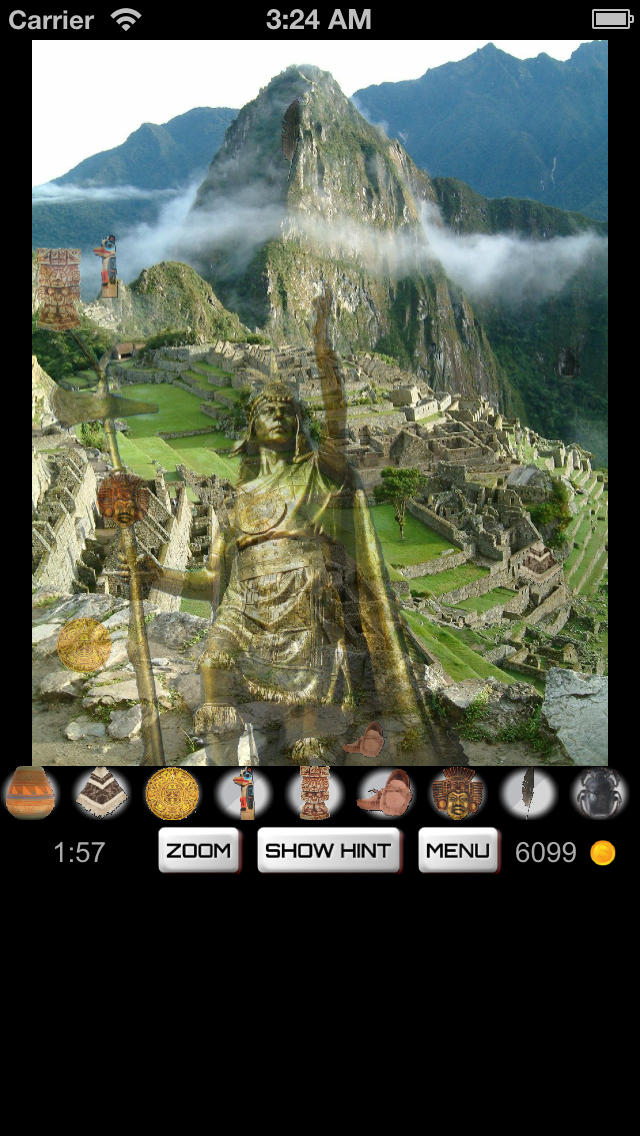Select the golden Aztec calendar in tray
This screenshot has width=640, height=1136.
[172, 793]
